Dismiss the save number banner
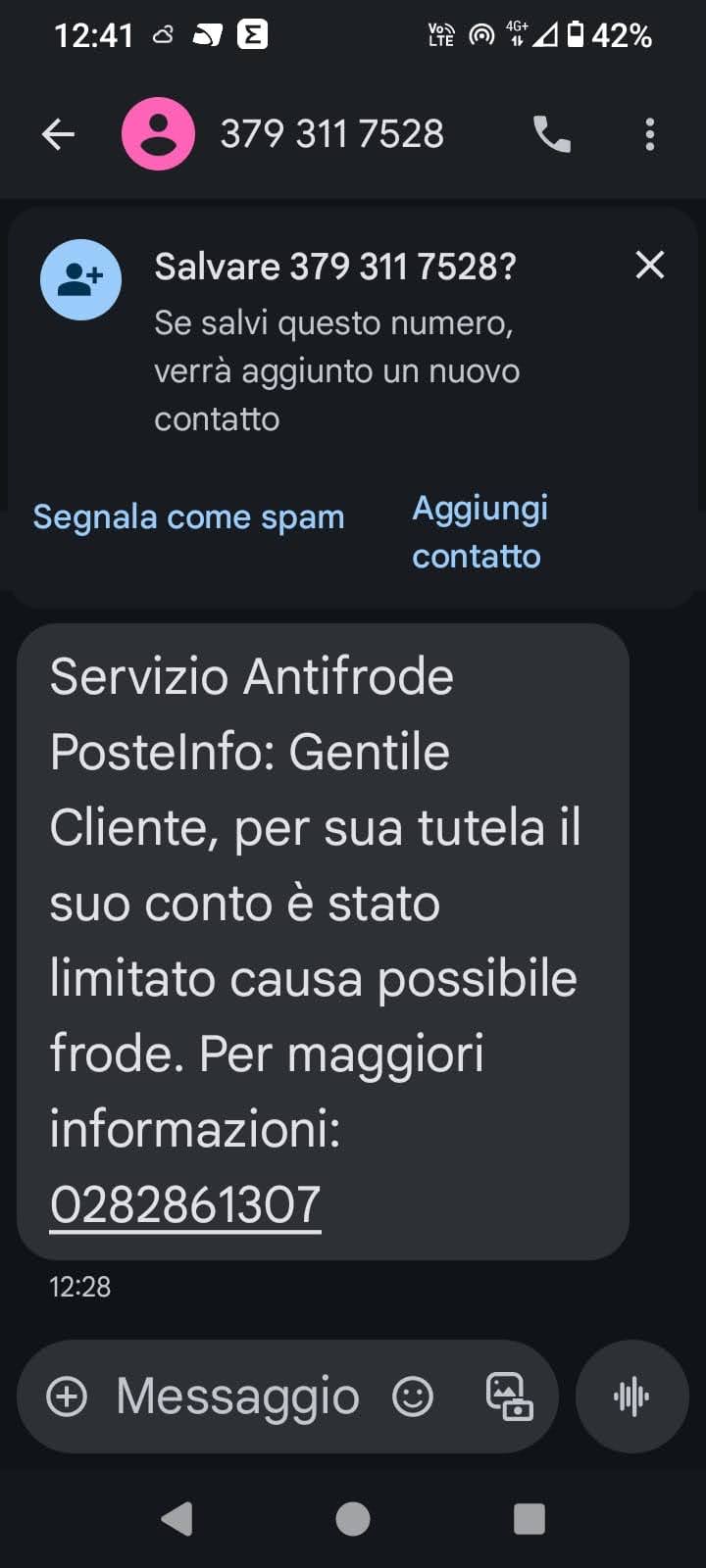Viewport: 706px width, 1568px height. click(x=650, y=265)
